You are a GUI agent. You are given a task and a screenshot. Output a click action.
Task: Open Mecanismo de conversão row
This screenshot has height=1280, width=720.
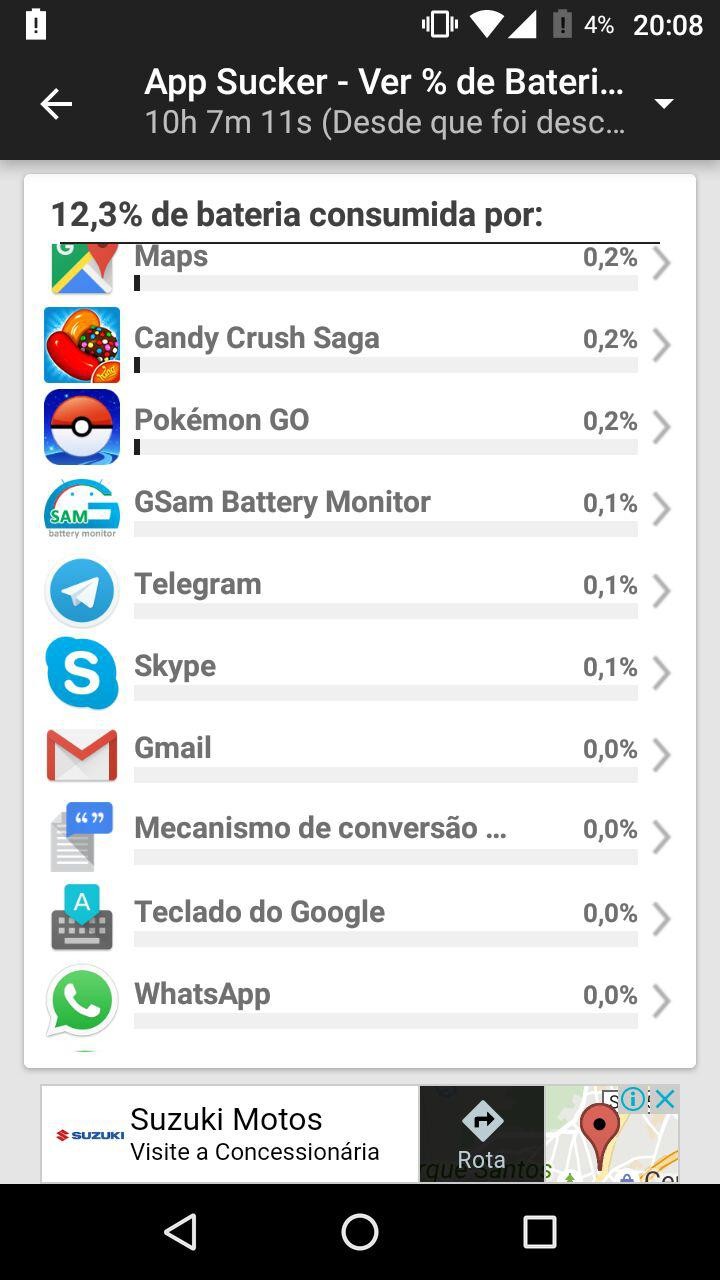[360, 837]
